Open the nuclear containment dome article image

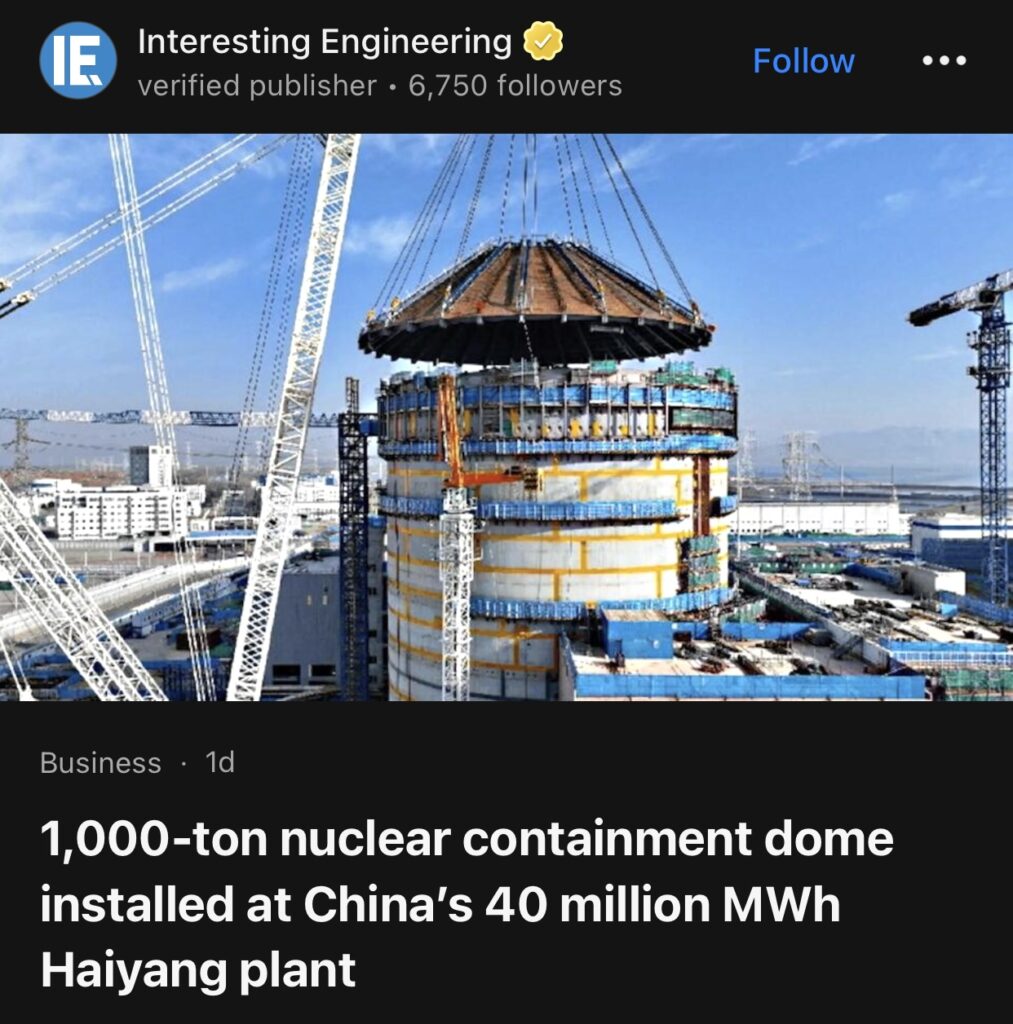pyautogui.click(x=506, y=417)
